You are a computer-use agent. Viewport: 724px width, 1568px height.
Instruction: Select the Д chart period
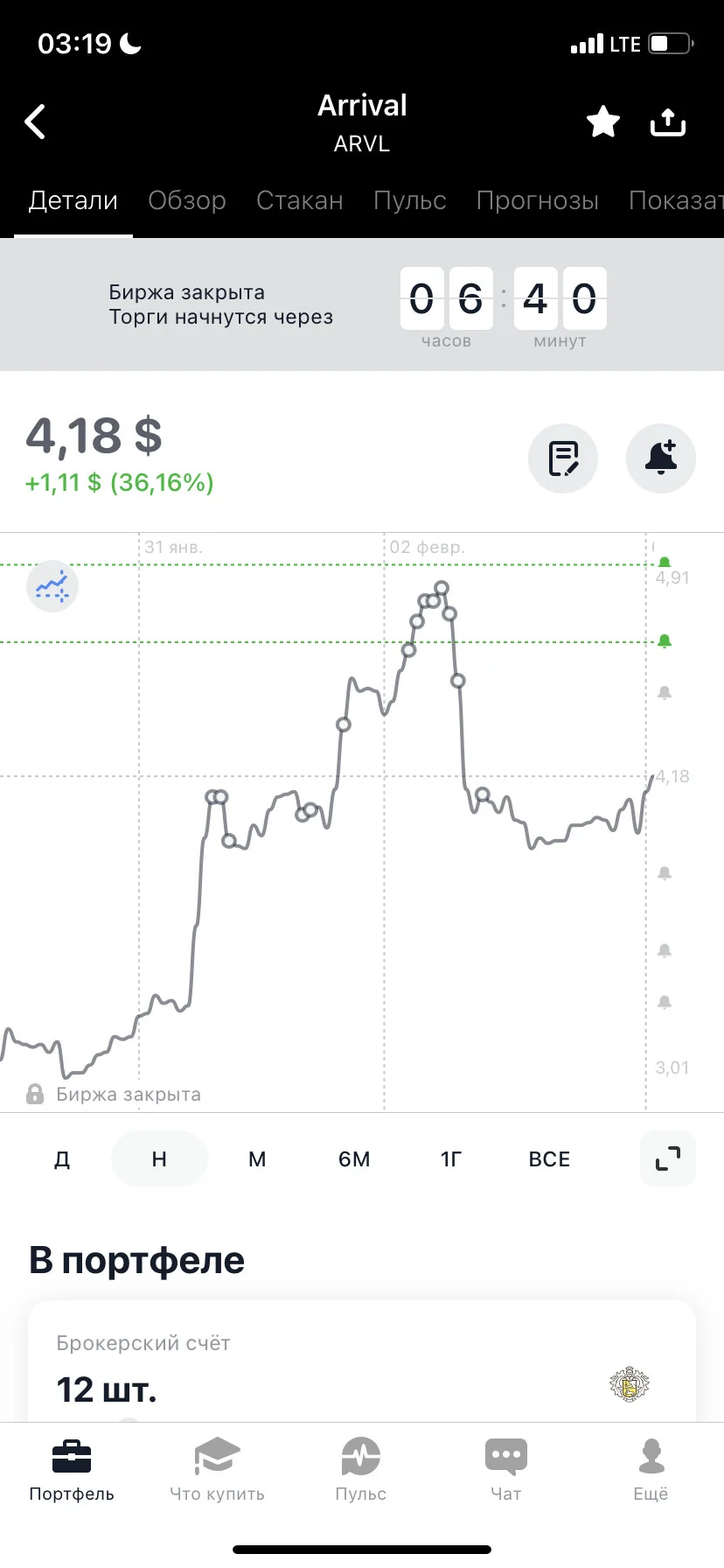[x=62, y=1158]
